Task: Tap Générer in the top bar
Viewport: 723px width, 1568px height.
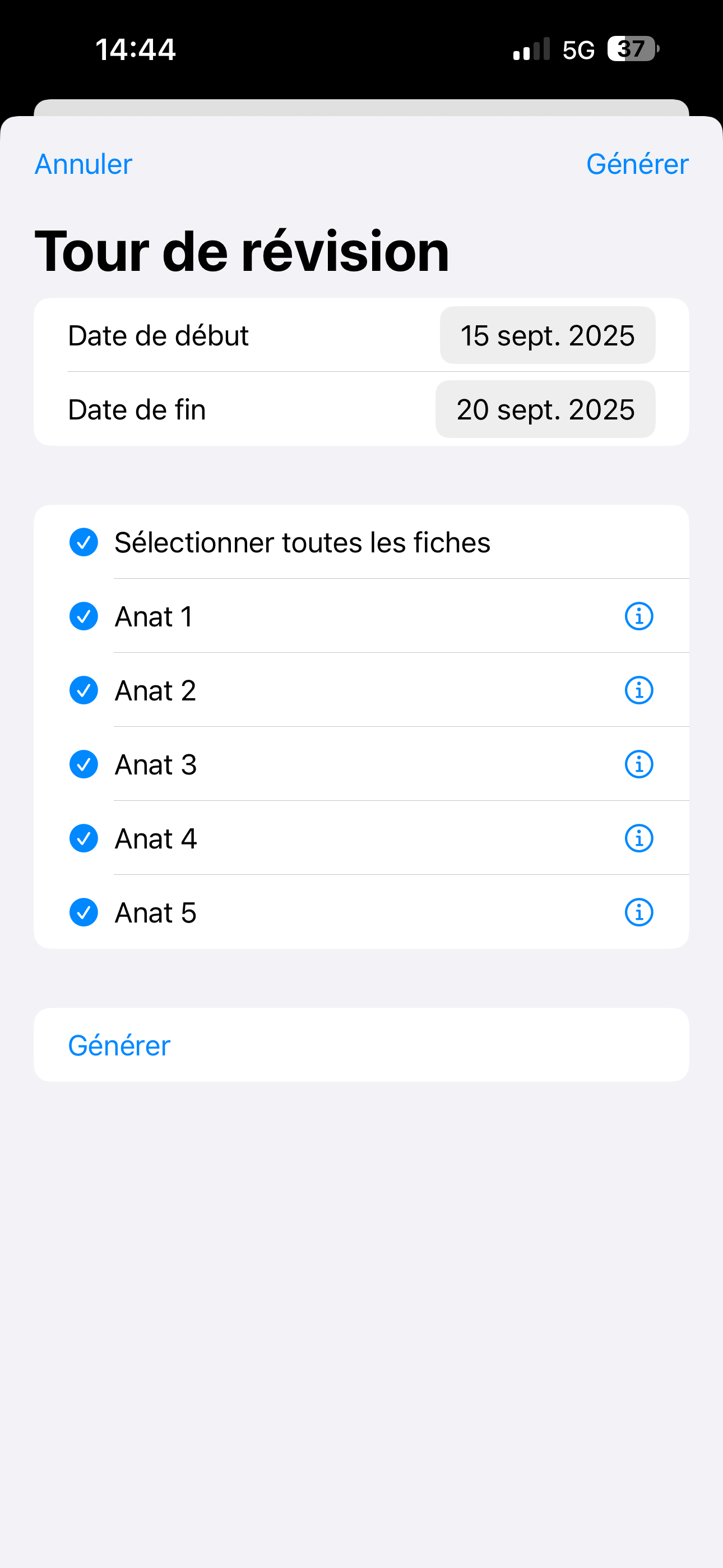Action: 637,164
